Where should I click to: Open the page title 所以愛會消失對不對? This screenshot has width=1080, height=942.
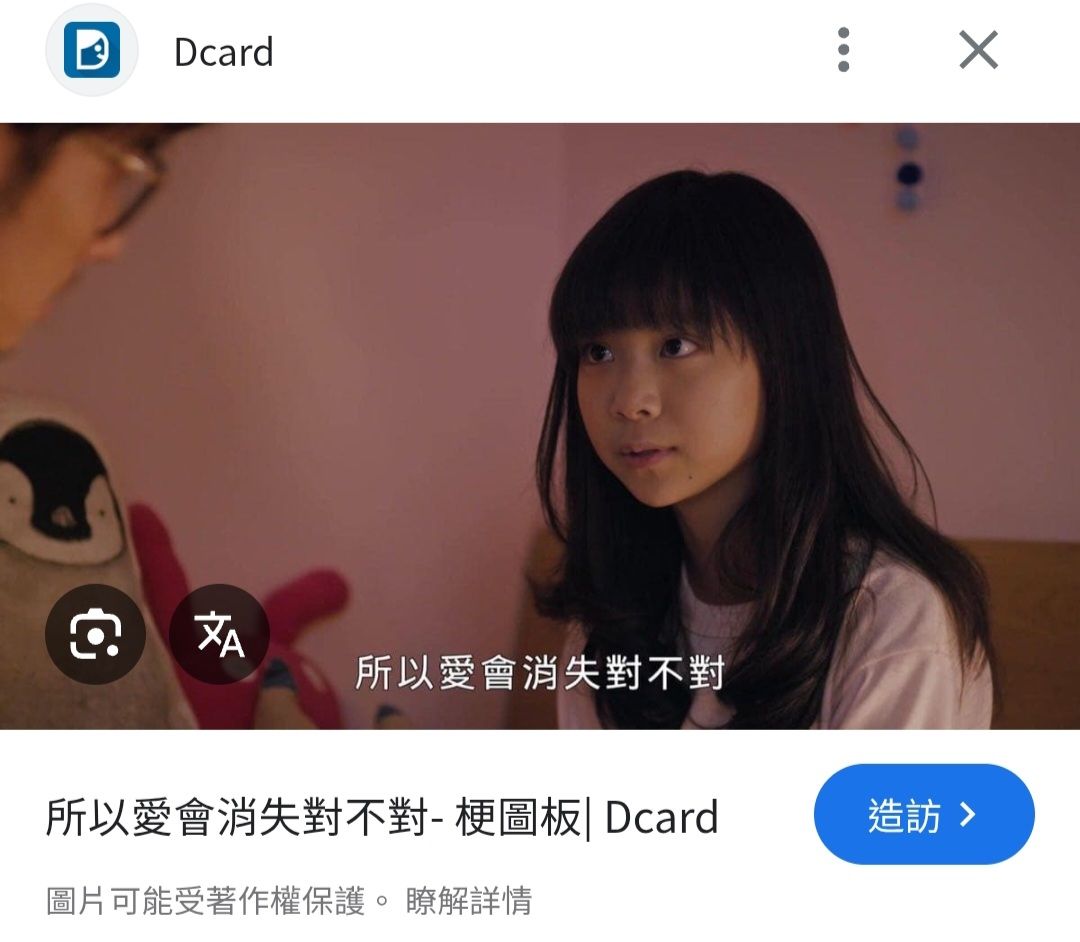381,817
